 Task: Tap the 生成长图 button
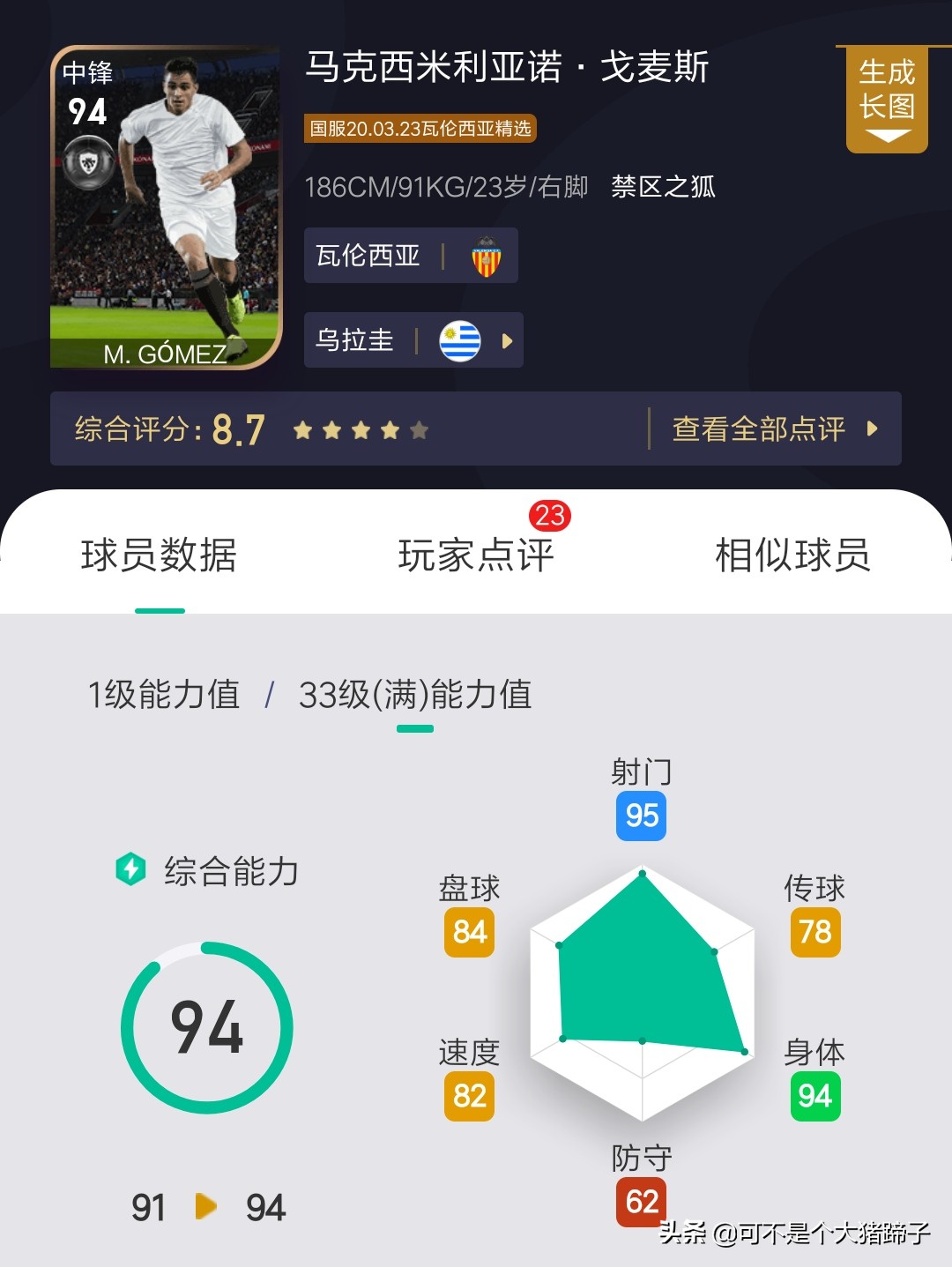[x=886, y=99]
